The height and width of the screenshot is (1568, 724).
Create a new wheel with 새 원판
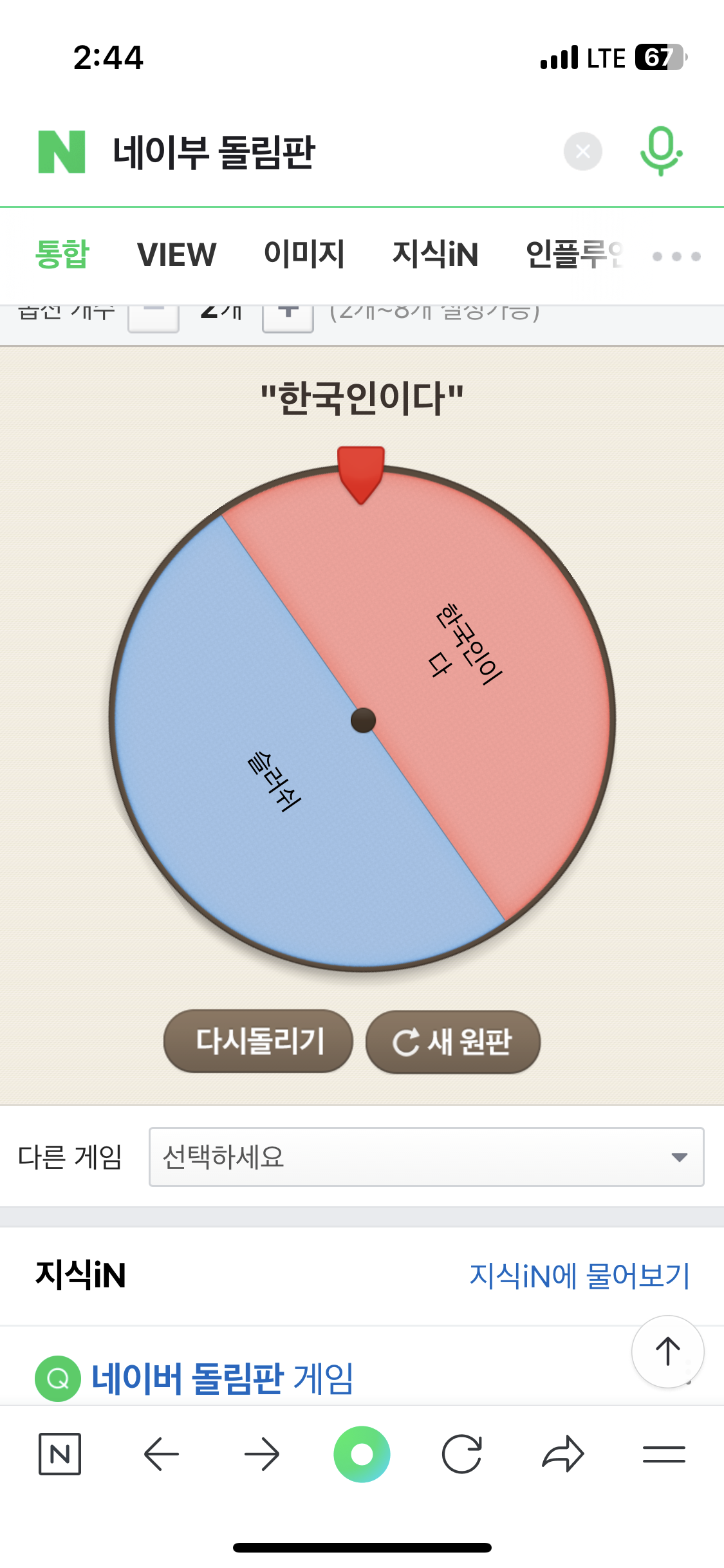click(x=452, y=1041)
